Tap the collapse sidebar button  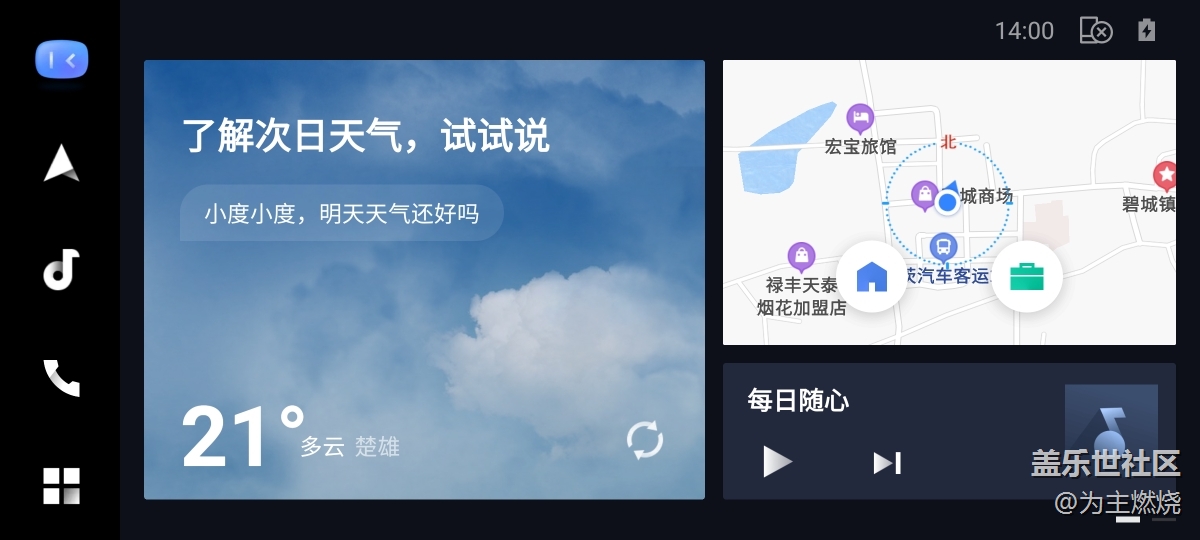tap(62, 60)
